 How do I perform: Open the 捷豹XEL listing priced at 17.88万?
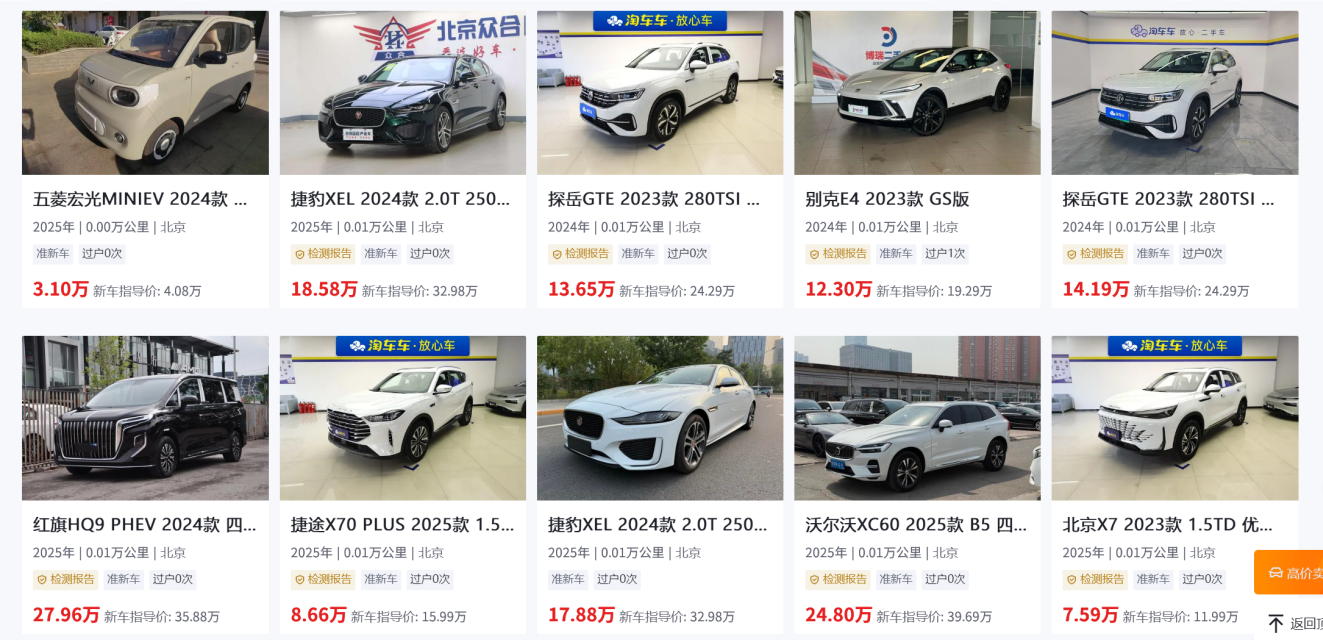[659, 524]
